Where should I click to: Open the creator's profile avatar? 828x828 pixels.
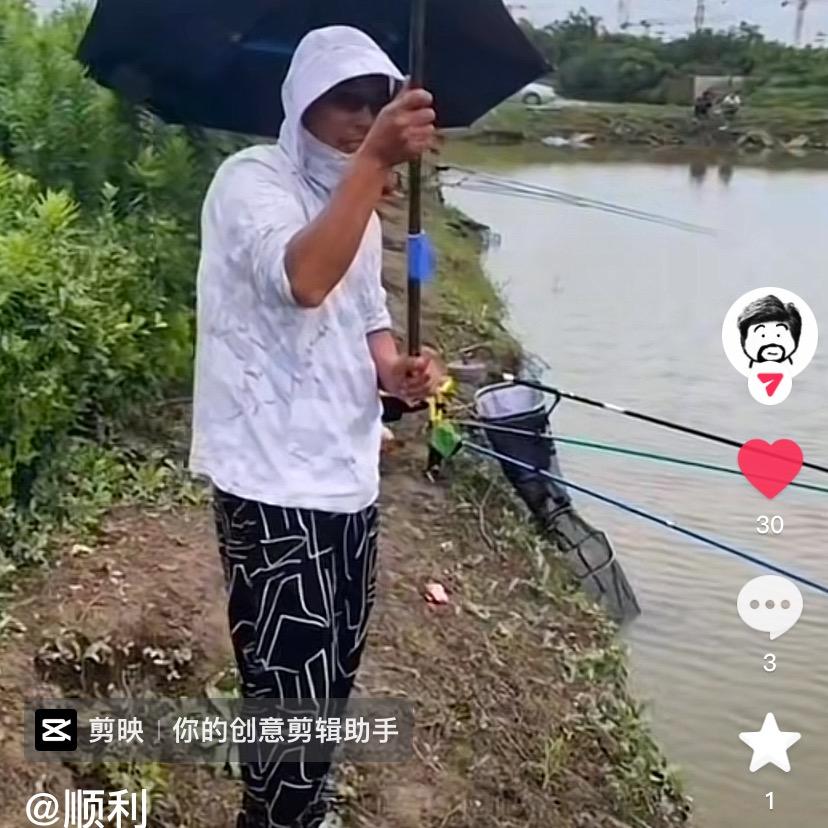[769, 332]
